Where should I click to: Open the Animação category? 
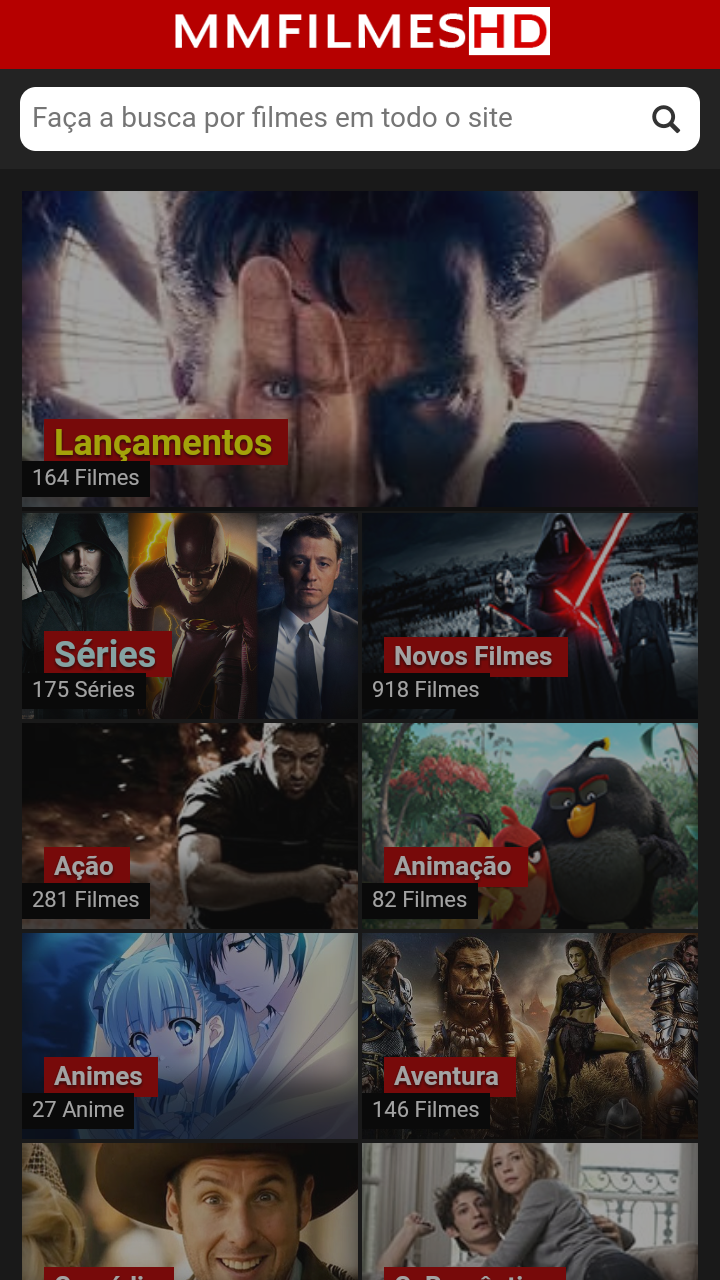pos(453,866)
